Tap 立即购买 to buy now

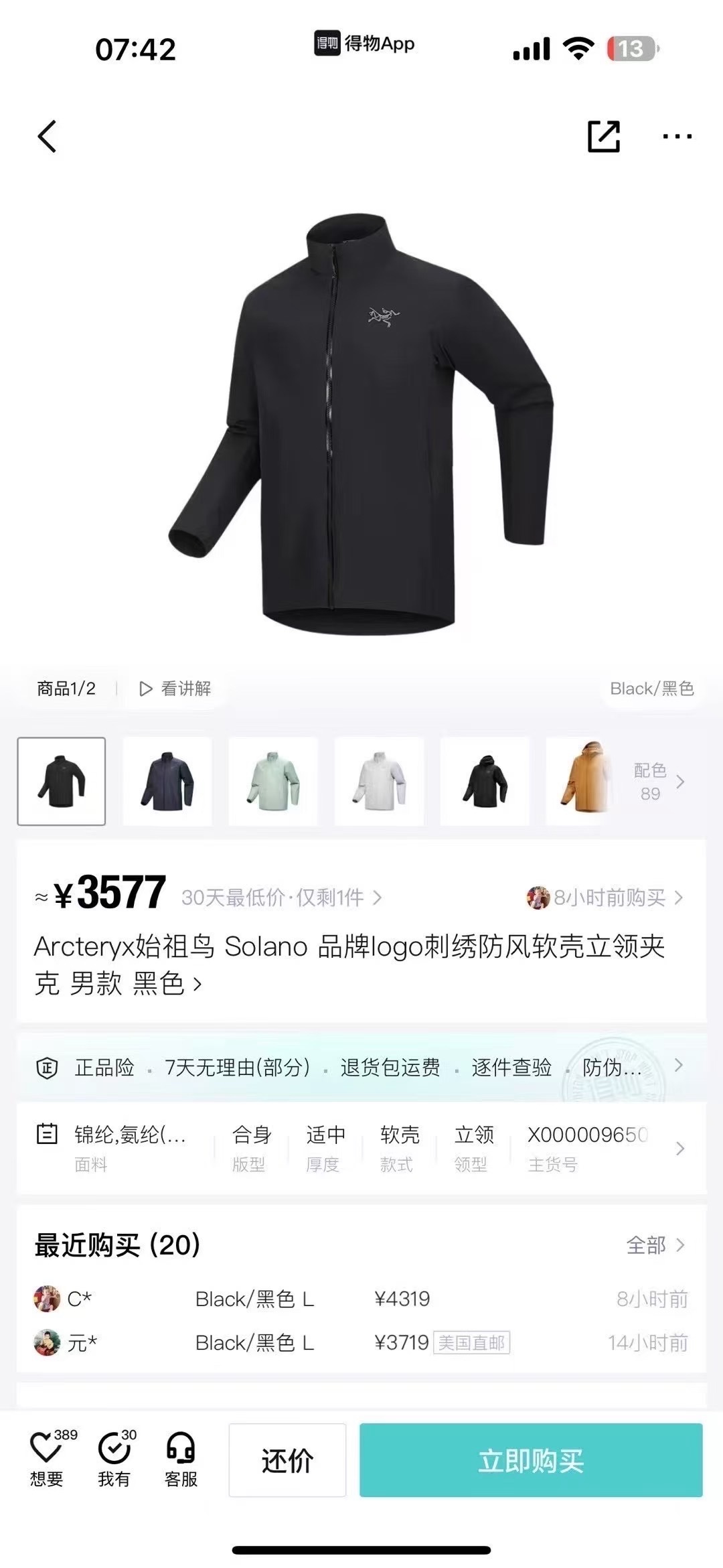[x=530, y=1460]
